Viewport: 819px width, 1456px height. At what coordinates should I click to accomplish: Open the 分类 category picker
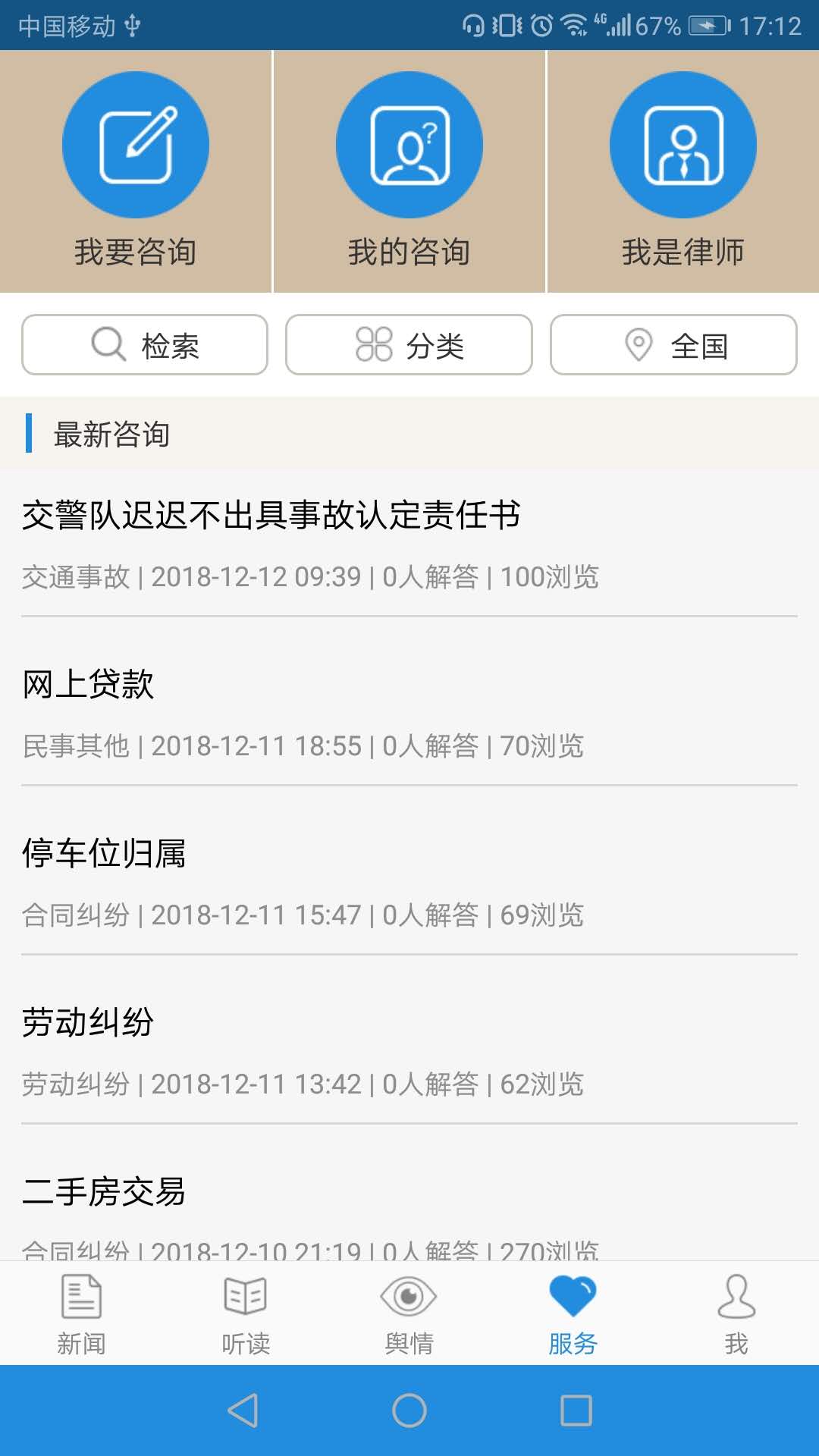click(409, 345)
